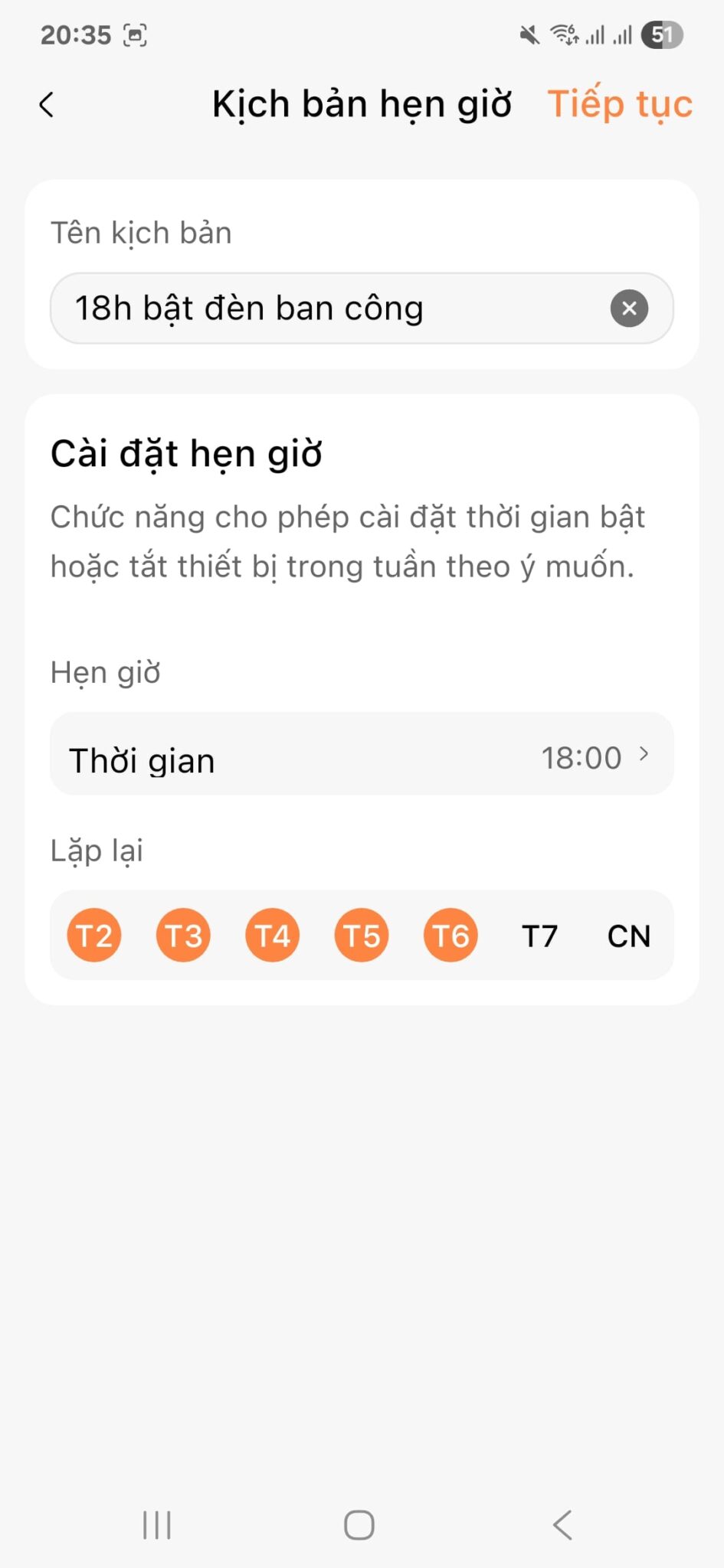Tap Tiếp tục to continue

(x=621, y=103)
